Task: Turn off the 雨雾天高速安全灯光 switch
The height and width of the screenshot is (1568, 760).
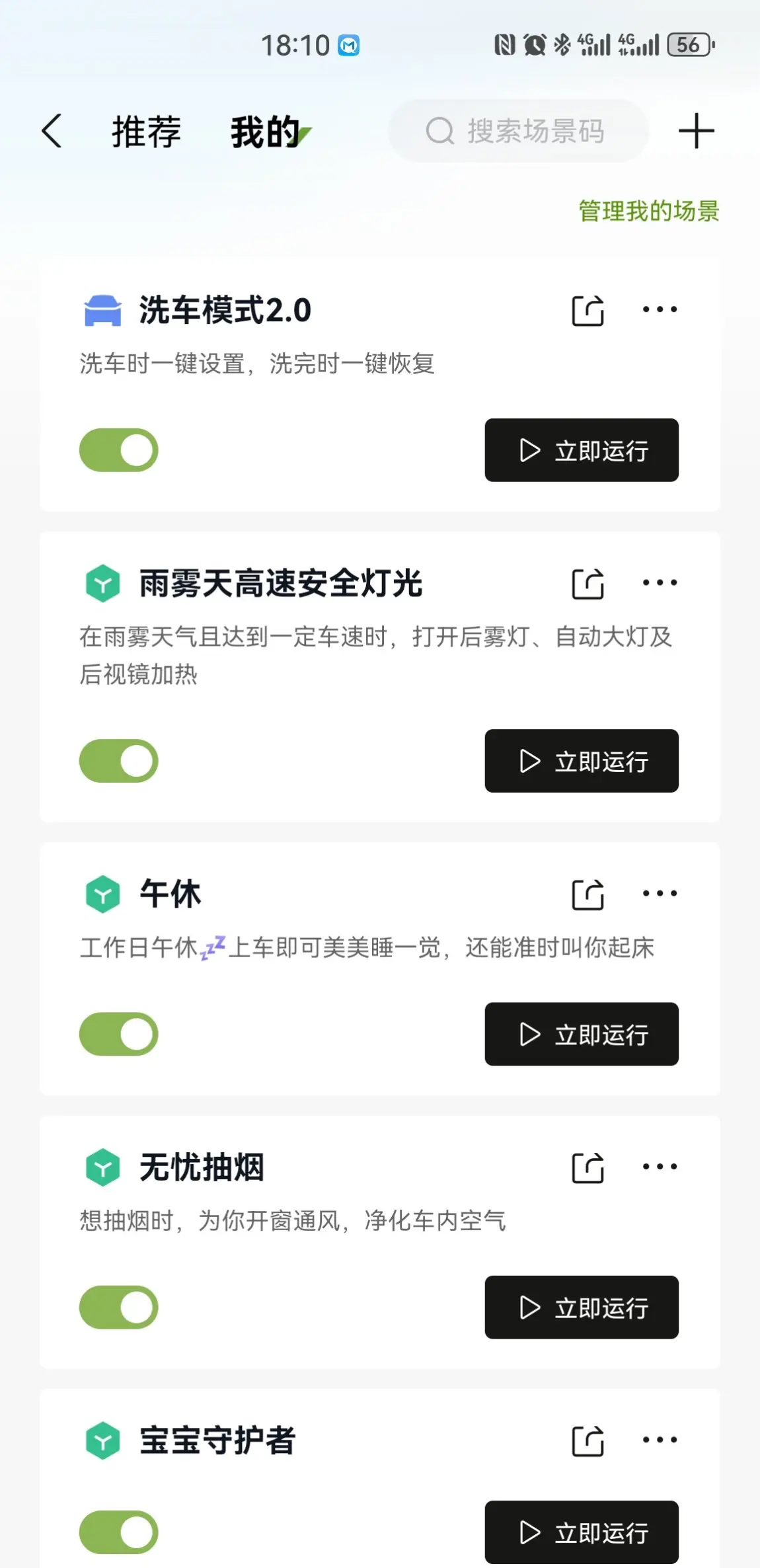Action: click(119, 761)
